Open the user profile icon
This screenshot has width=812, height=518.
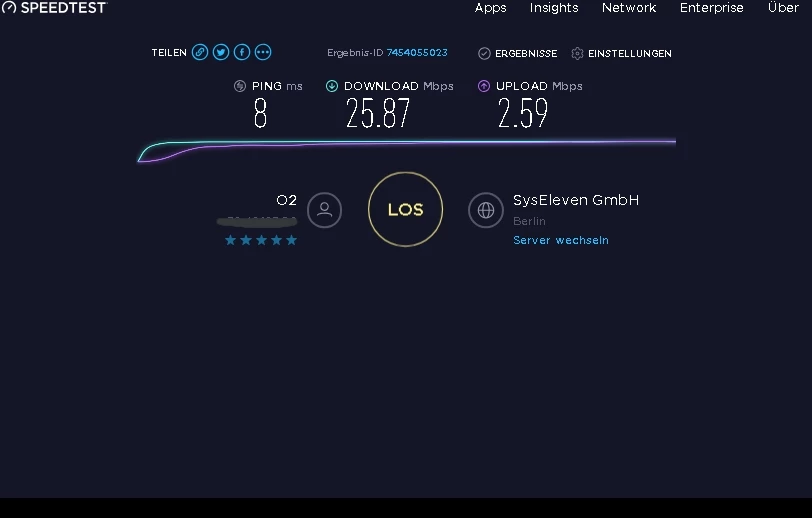click(324, 210)
